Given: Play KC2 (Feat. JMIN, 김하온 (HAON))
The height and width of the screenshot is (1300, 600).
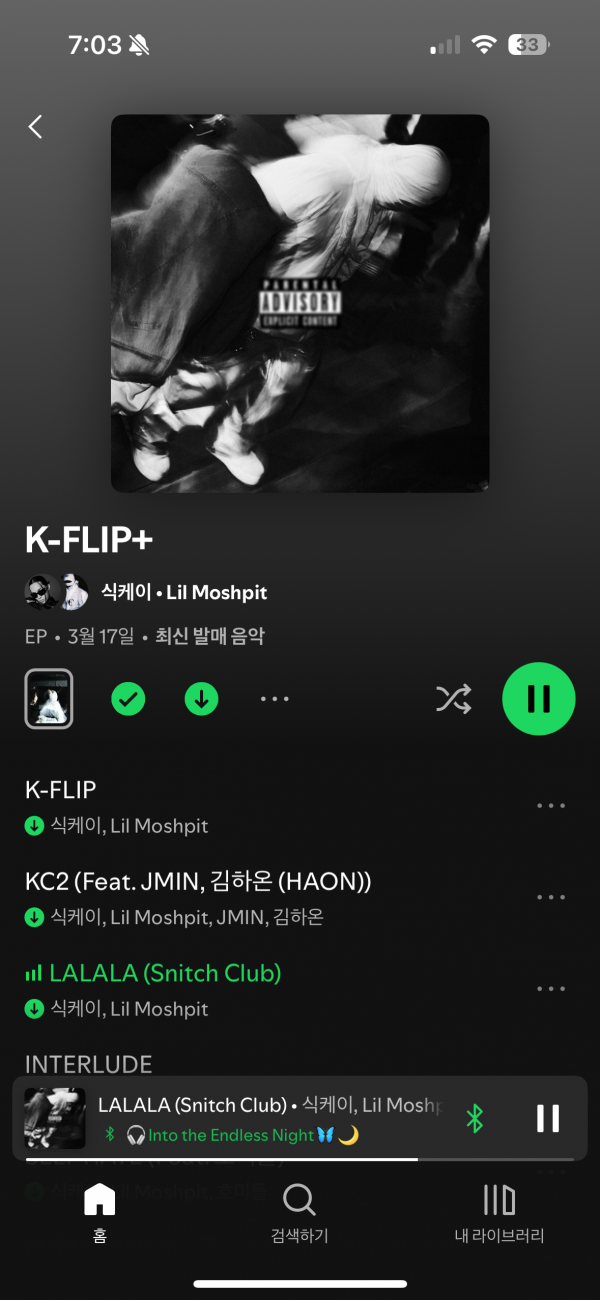Looking at the screenshot, I should (x=200, y=897).
